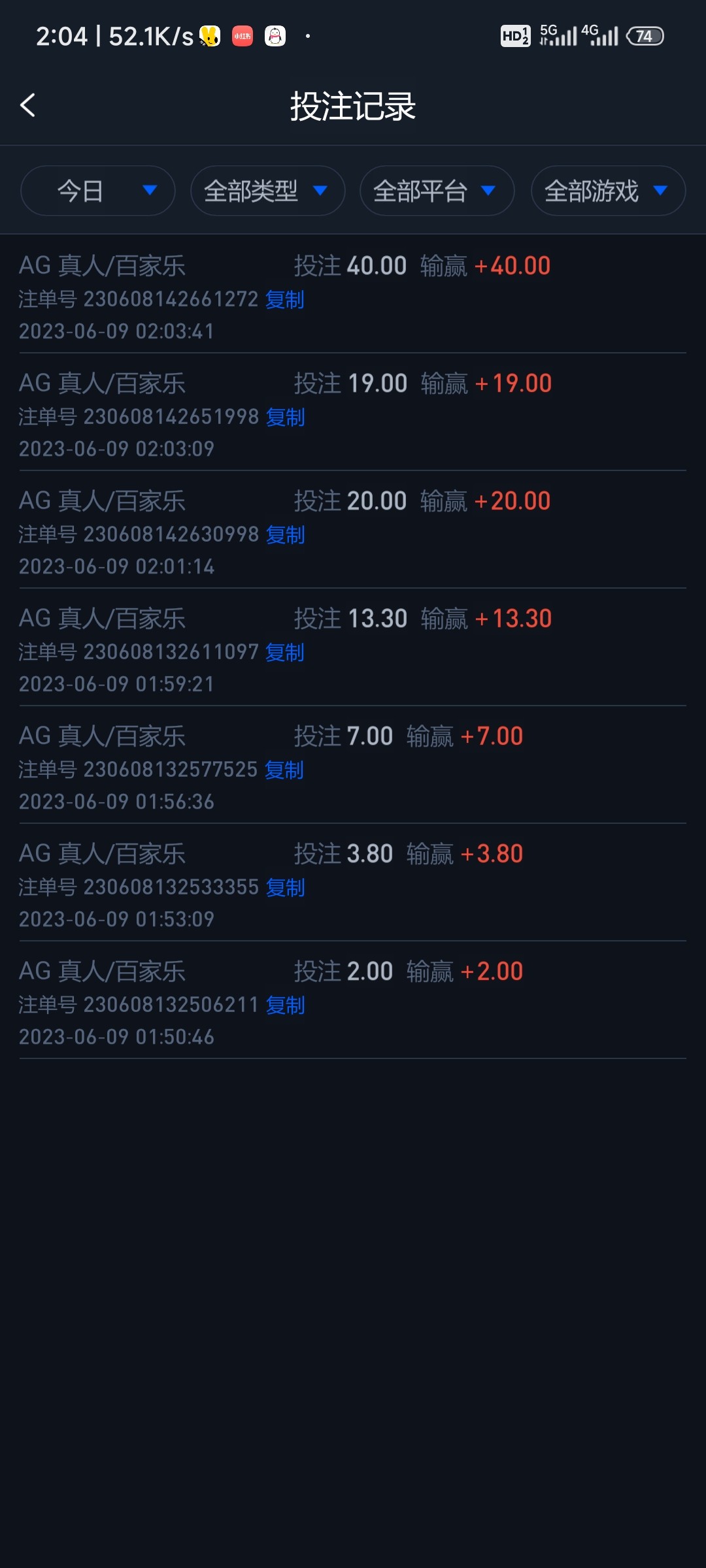706x1568 pixels.
Task: Copy bet number 230608142651998
Action: click(x=286, y=417)
